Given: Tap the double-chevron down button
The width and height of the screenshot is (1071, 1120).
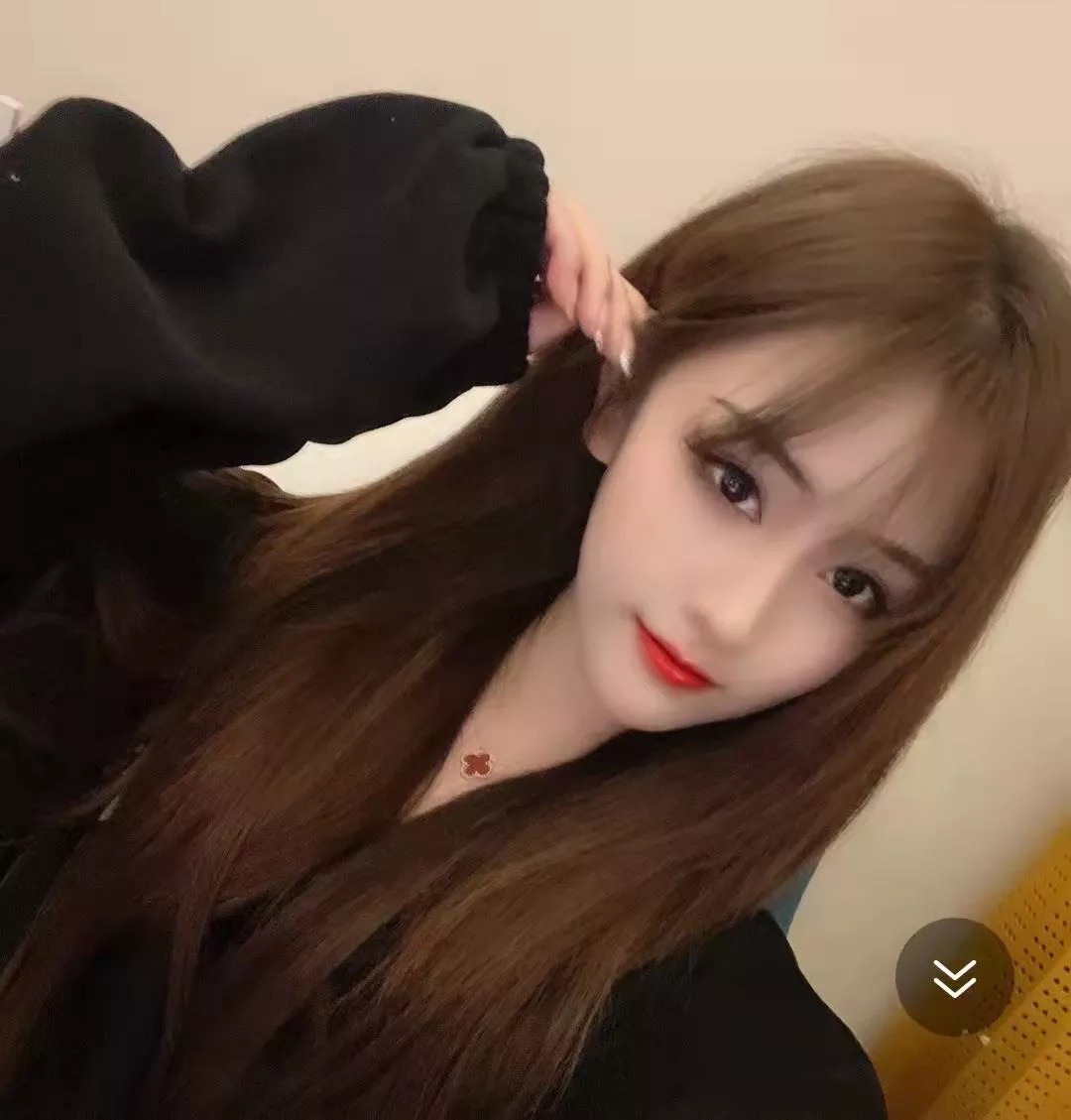Looking at the screenshot, I should pyautogui.click(x=954, y=977).
